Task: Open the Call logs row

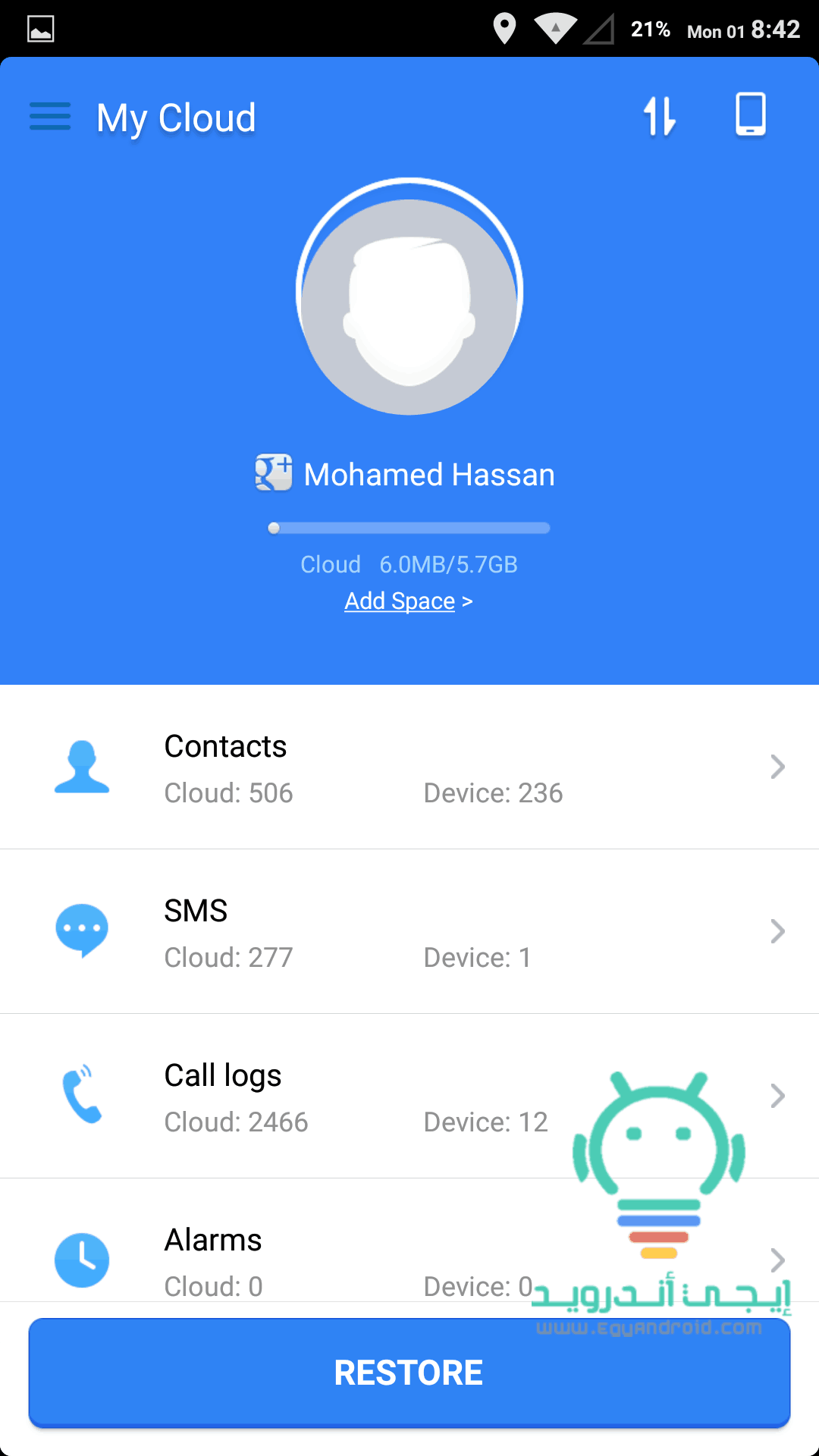Action: click(x=409, y=1097)
